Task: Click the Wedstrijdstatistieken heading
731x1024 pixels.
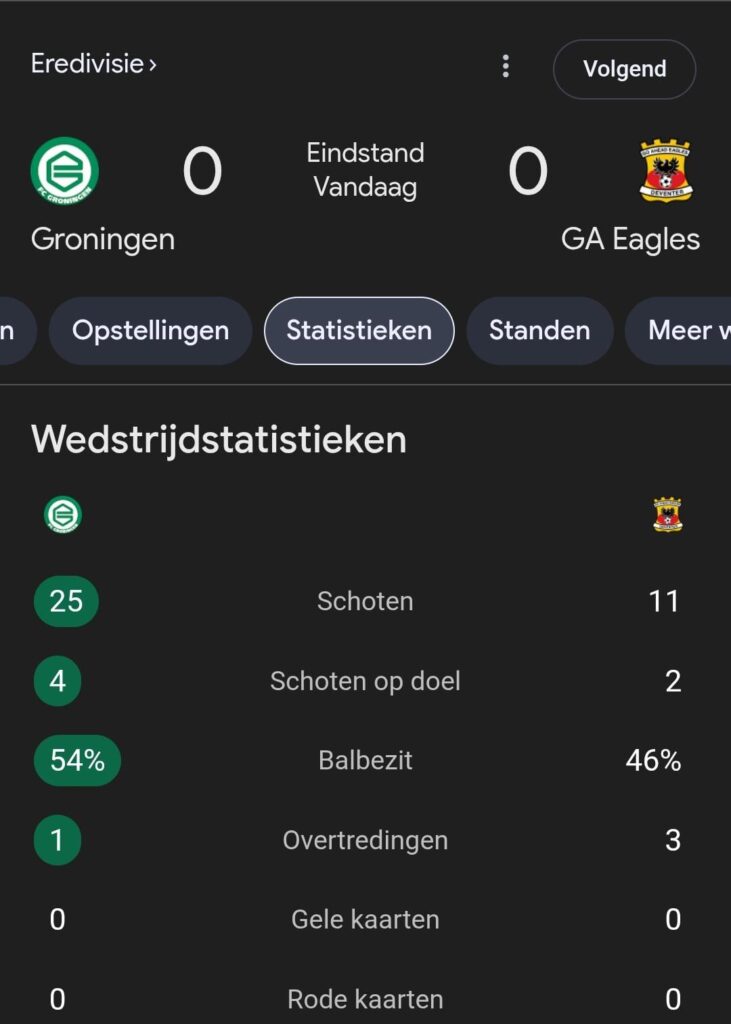Action: pyautogui.click(x=218, y=438)
